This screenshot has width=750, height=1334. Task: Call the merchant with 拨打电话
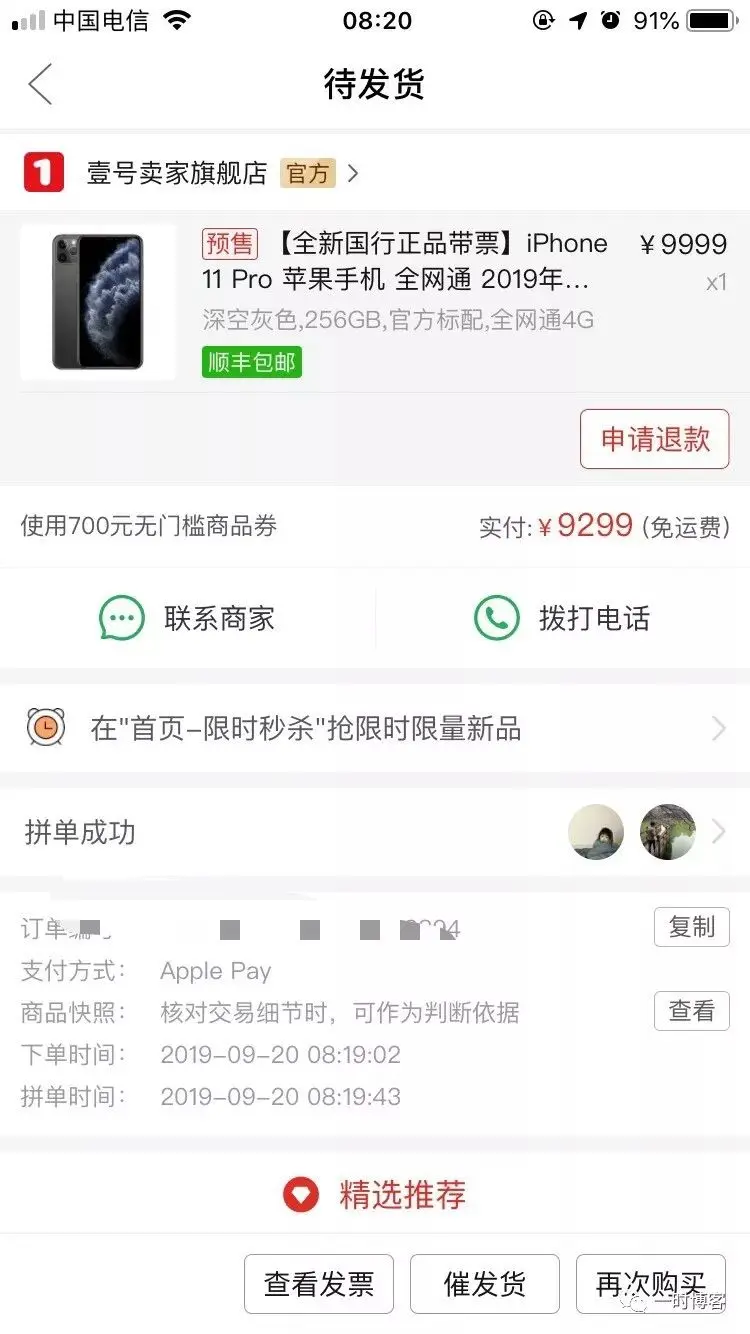[x=562, y=618]
